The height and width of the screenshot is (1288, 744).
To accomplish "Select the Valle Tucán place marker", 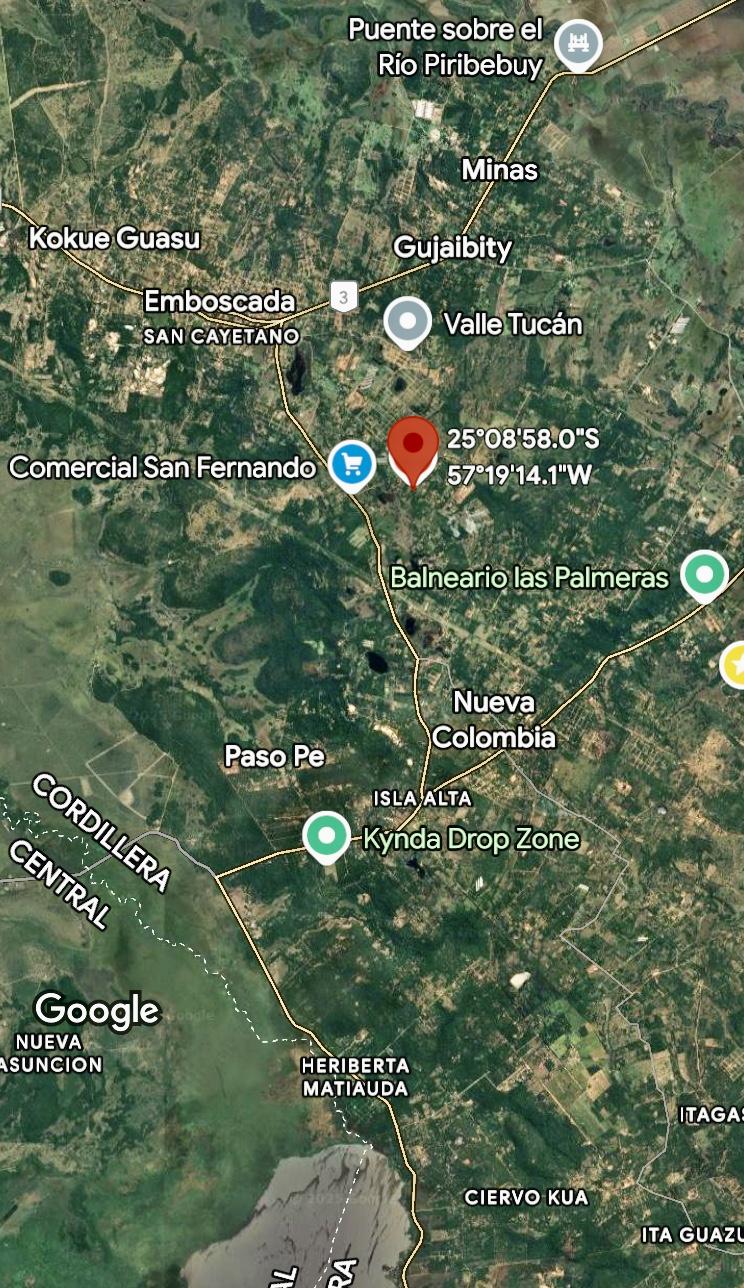I will [x=408, y=322].
